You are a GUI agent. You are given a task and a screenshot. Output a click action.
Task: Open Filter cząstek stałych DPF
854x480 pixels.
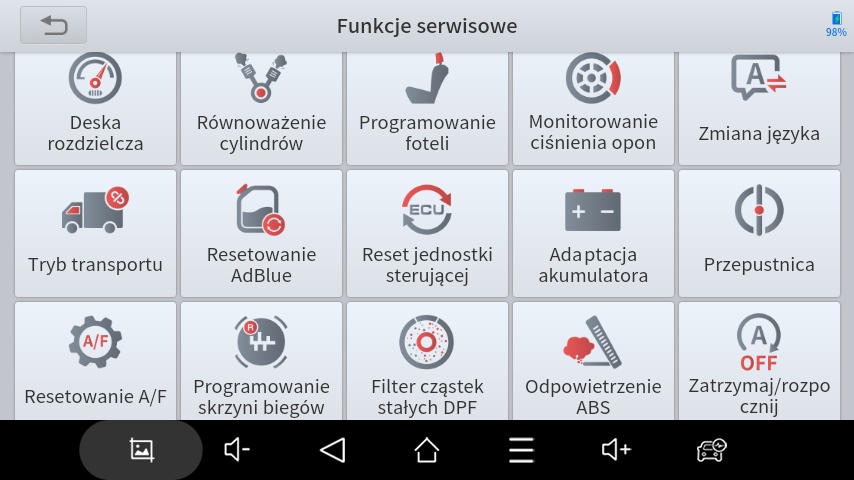tap(427, 362)
